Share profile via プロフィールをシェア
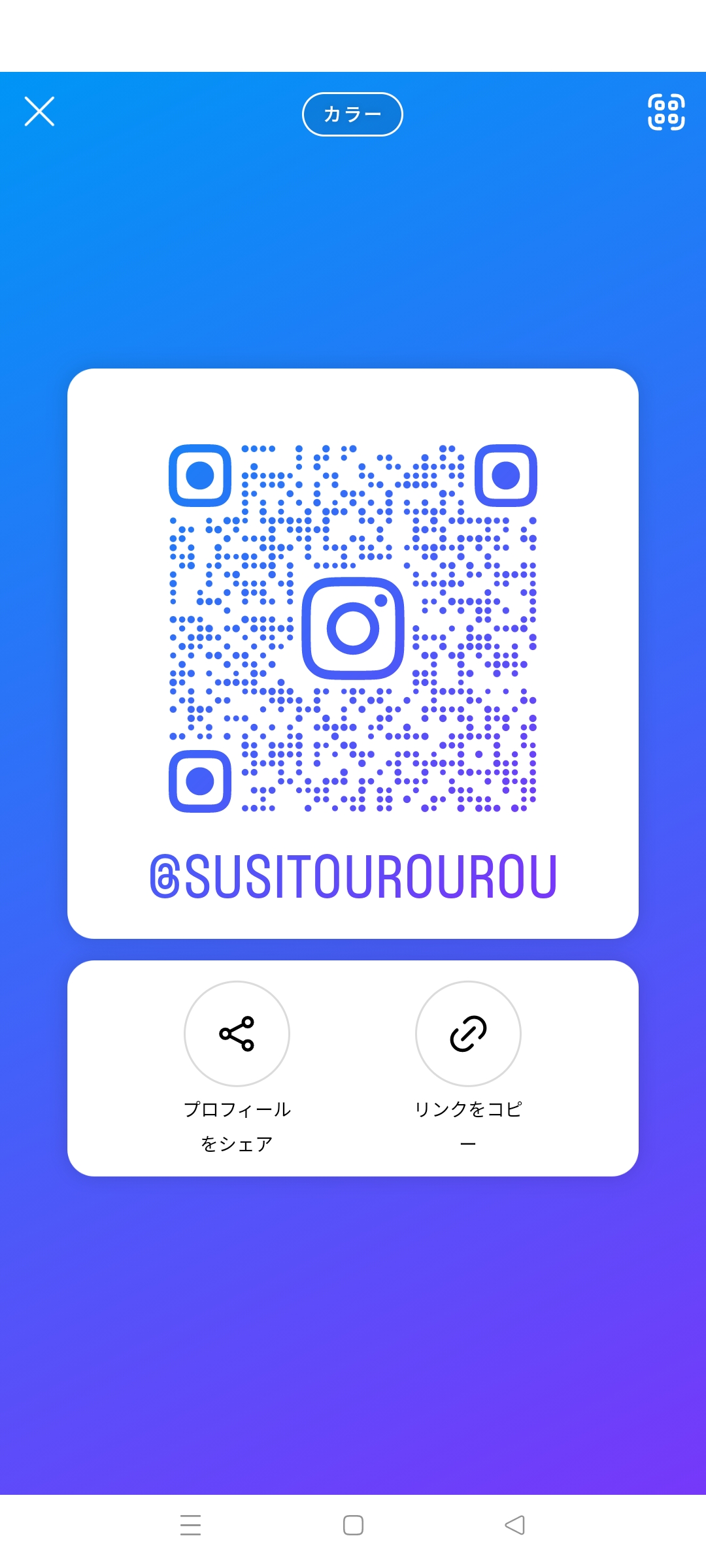The width and height of the screenshot is (706, 1568). [237, 1034]
